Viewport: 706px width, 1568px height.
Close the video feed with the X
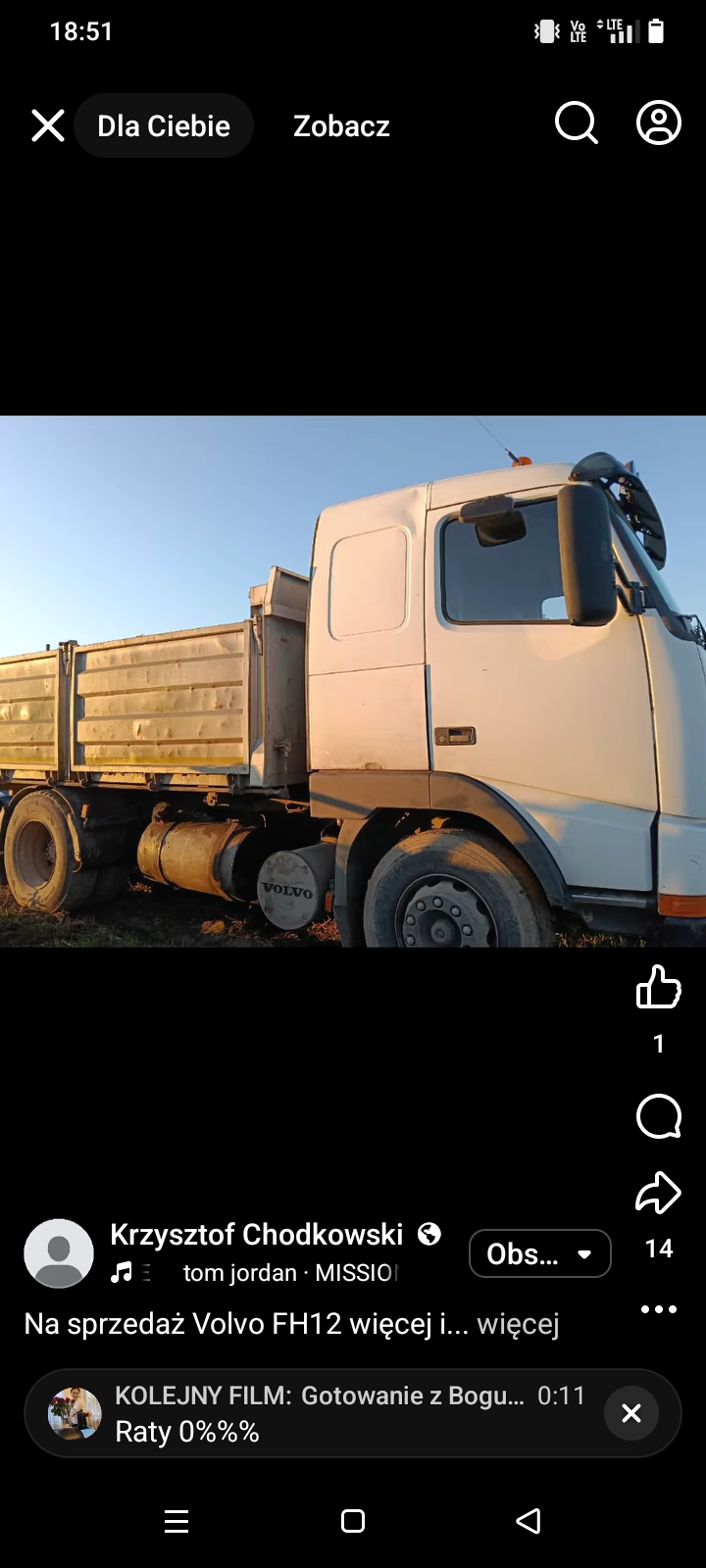point(47,125)
